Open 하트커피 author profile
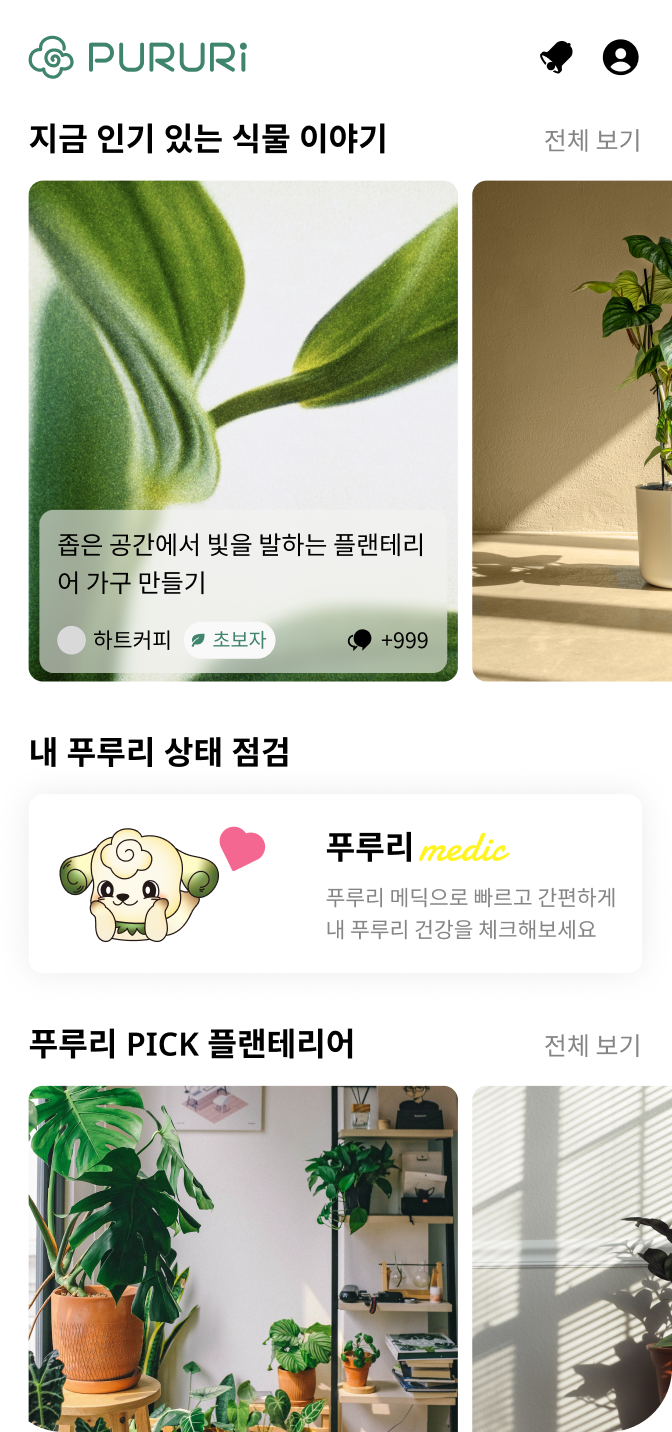 pyautogui.click(x=115, y=640)
